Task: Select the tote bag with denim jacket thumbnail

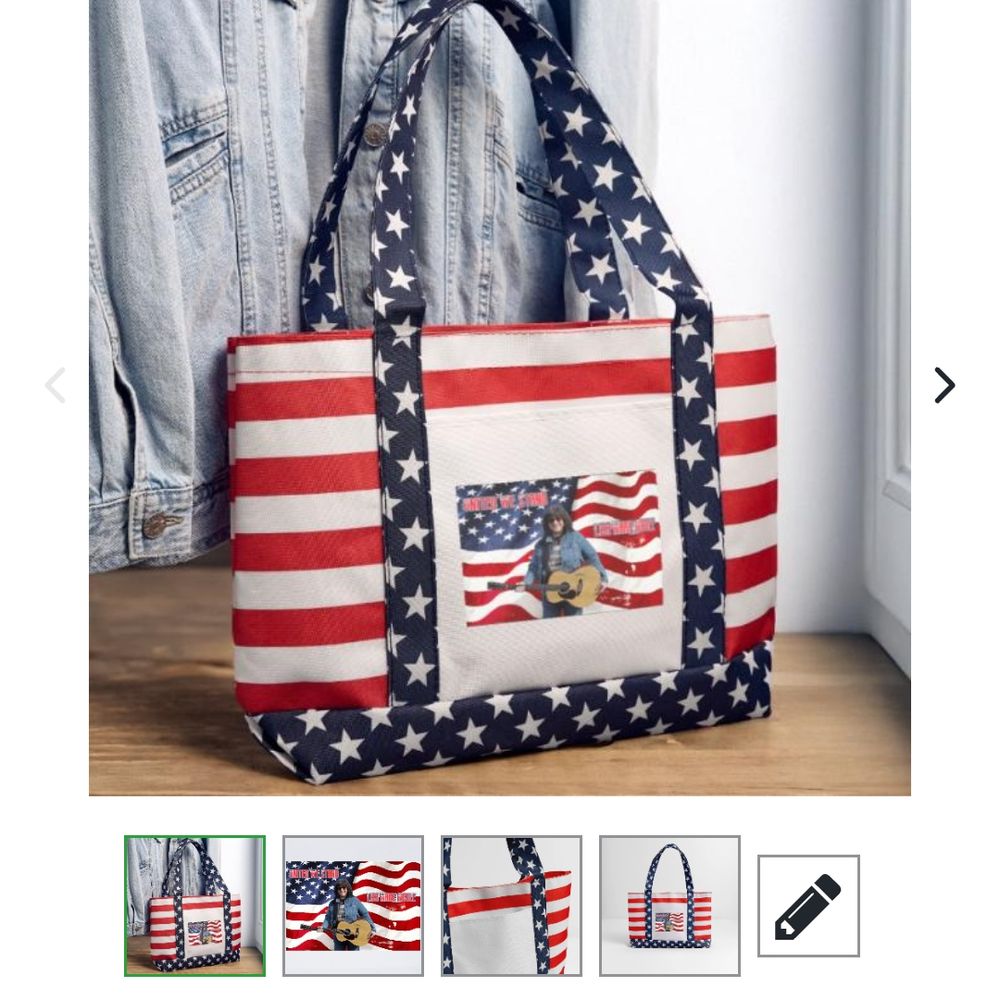Action: 195,905
